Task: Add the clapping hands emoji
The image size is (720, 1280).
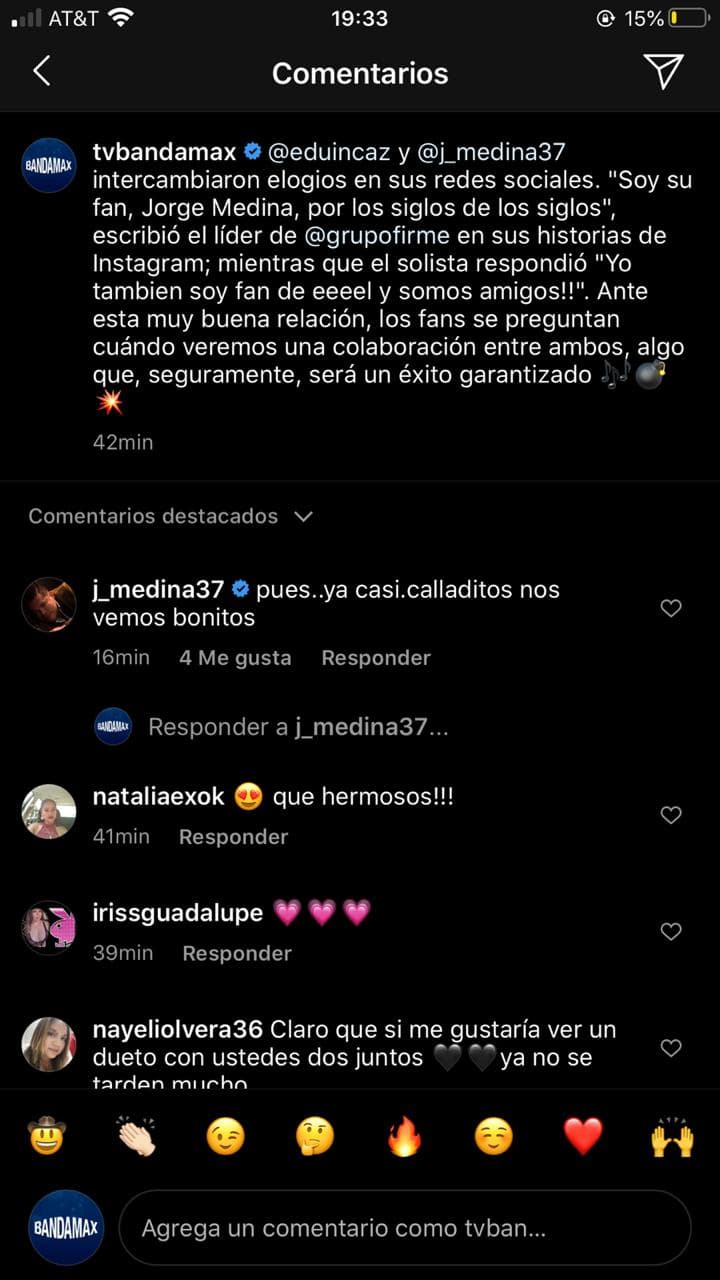Action: (136, 1137)
